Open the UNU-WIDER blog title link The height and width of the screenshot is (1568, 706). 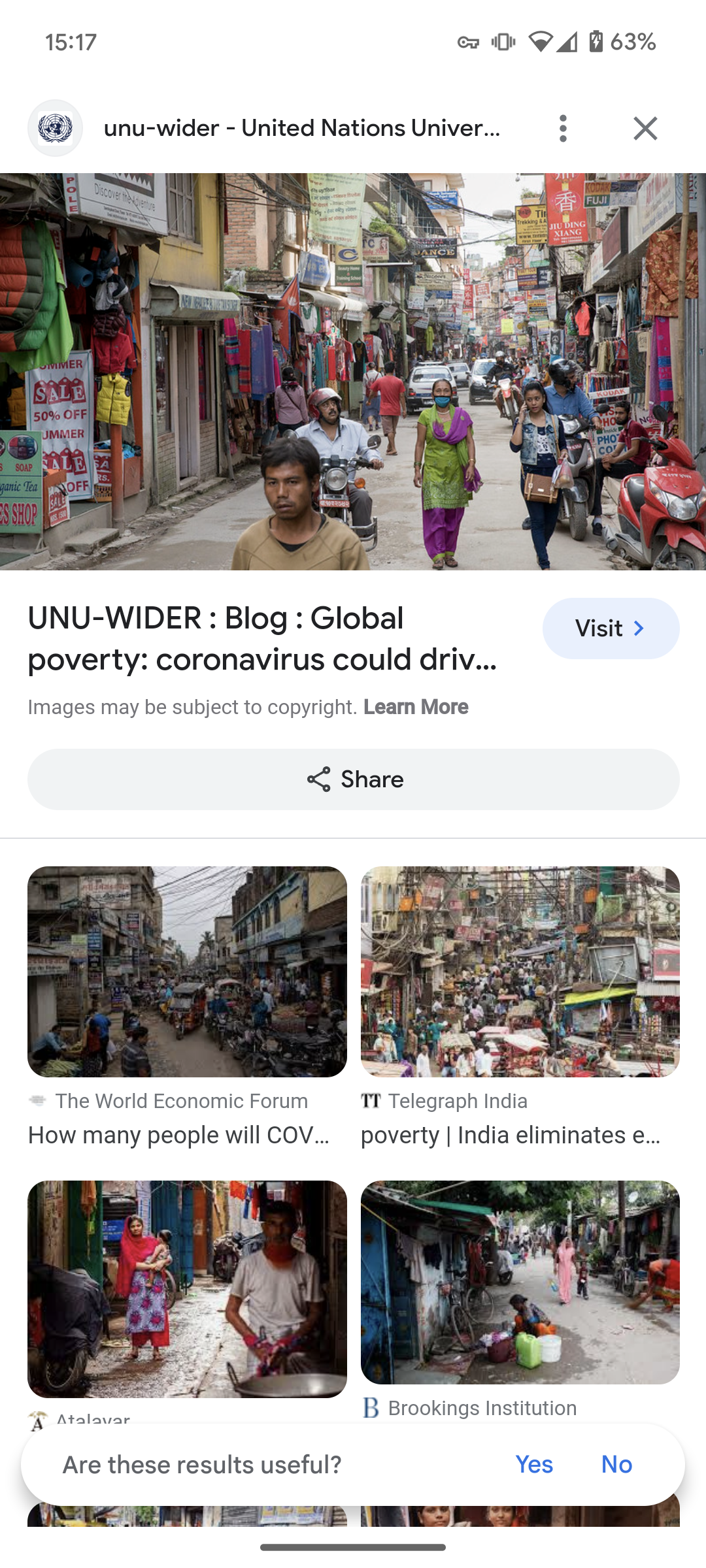pyautogui.click(x=263, y=638)
